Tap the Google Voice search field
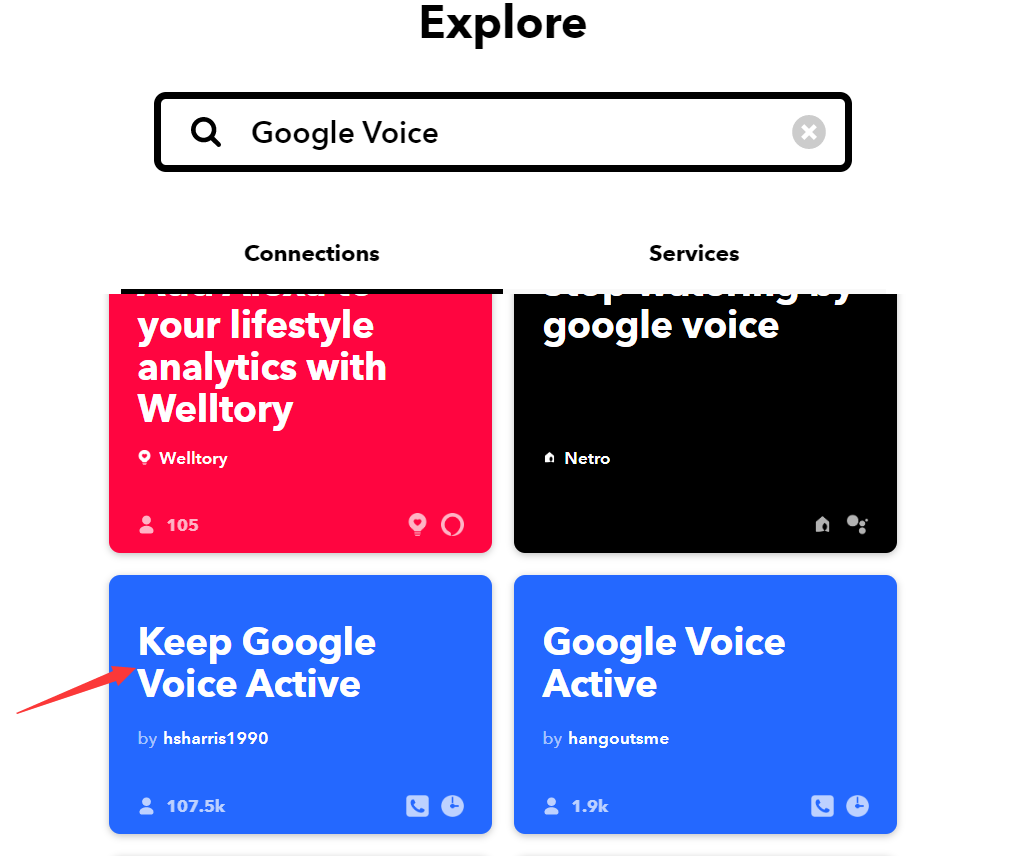1009x856 pixels. pyautogui.click(x=500, y=132)
